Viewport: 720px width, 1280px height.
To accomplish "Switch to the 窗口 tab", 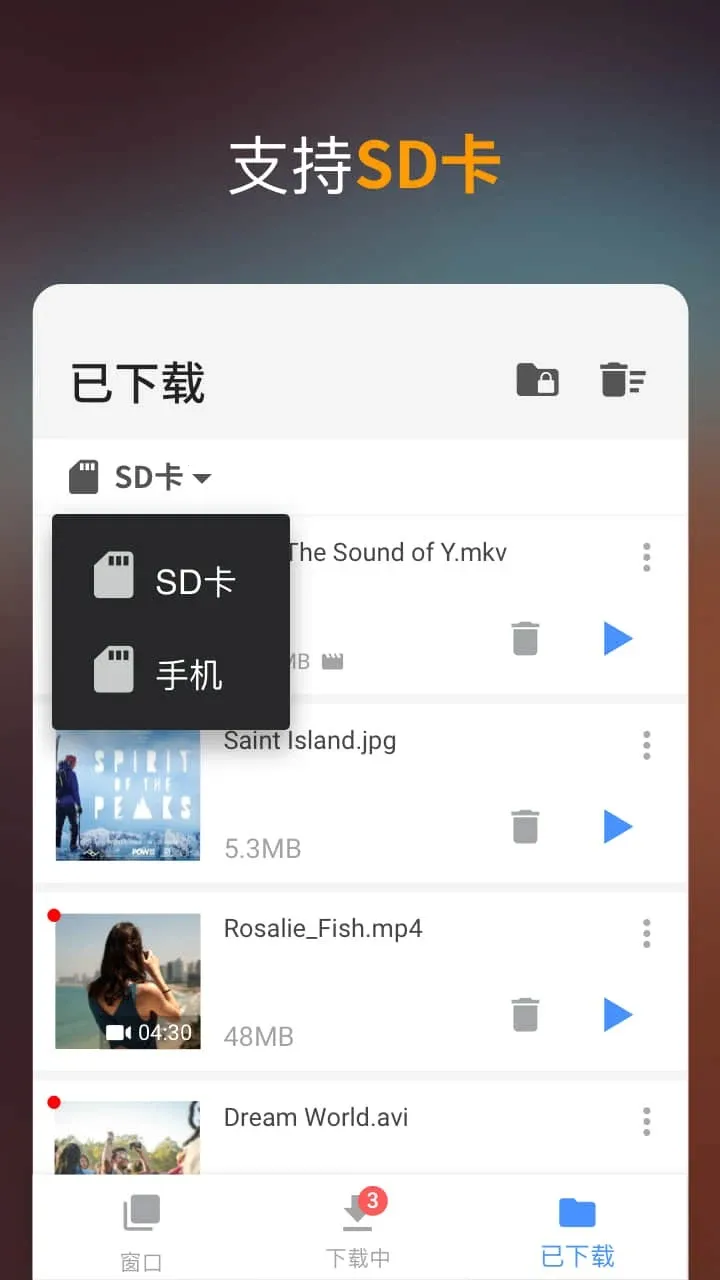I will coord(140,1227).
